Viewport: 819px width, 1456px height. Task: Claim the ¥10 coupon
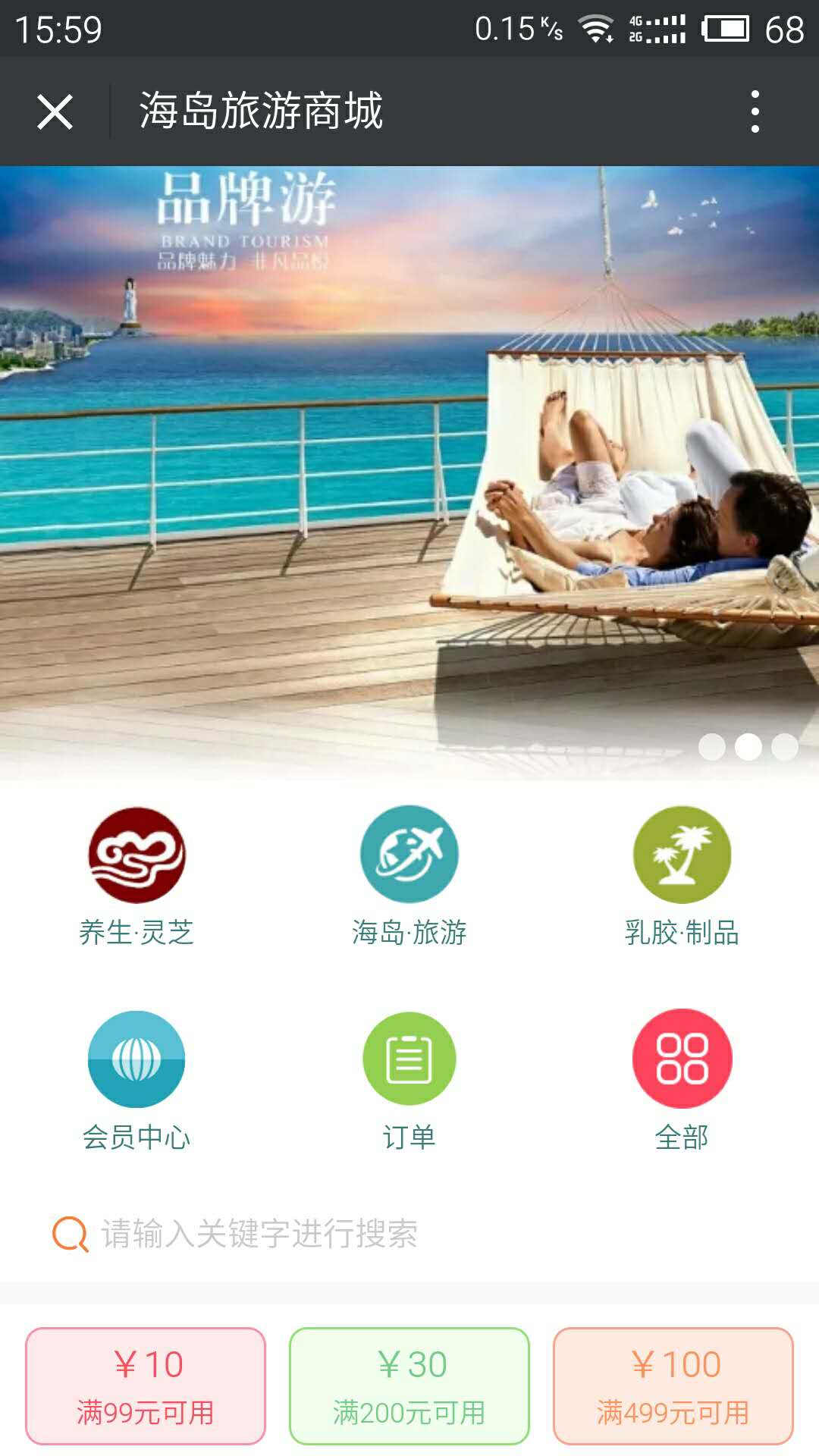[146, 1386]
